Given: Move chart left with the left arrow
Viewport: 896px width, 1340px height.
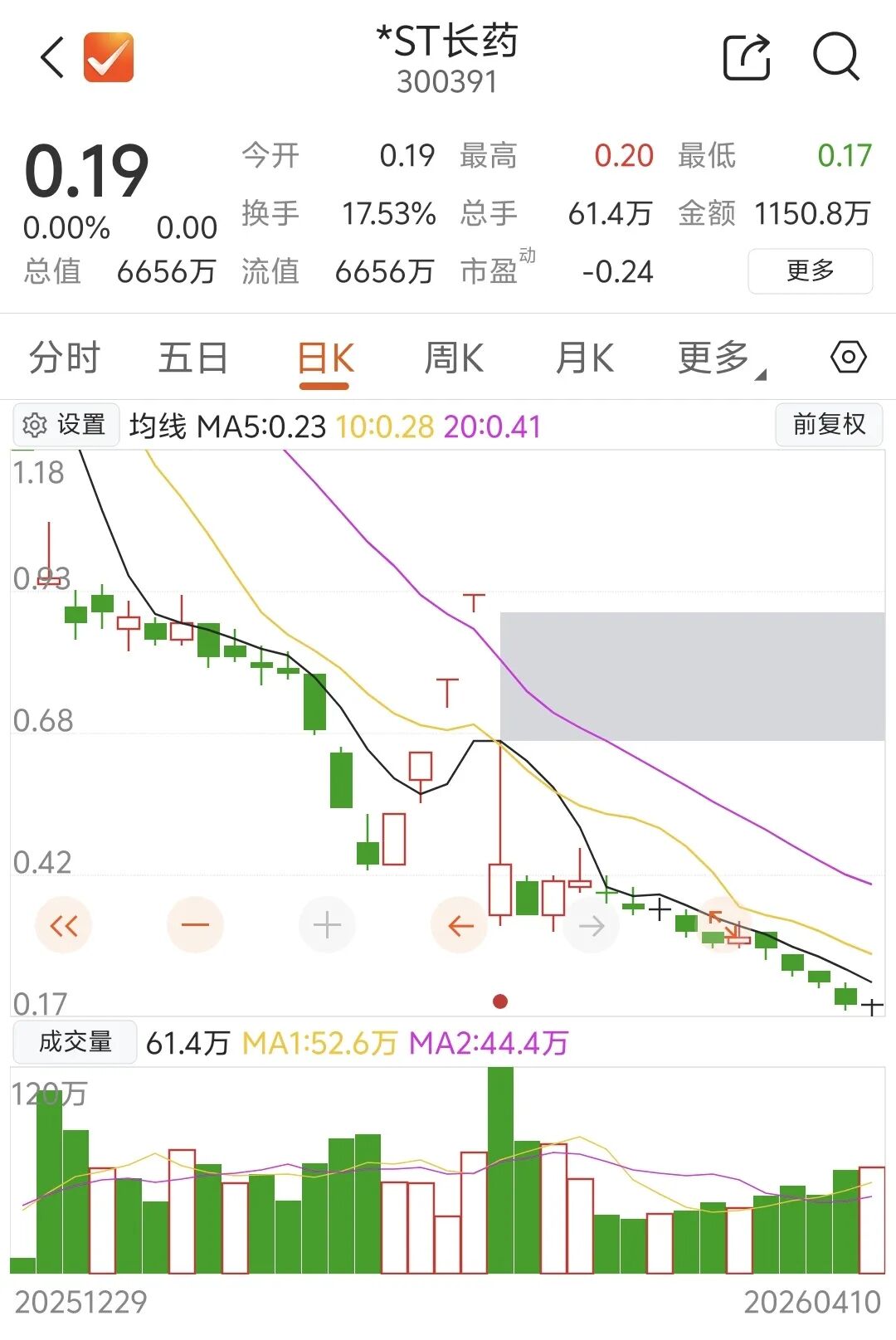Looking at the screenshot, I should point(460,924).
